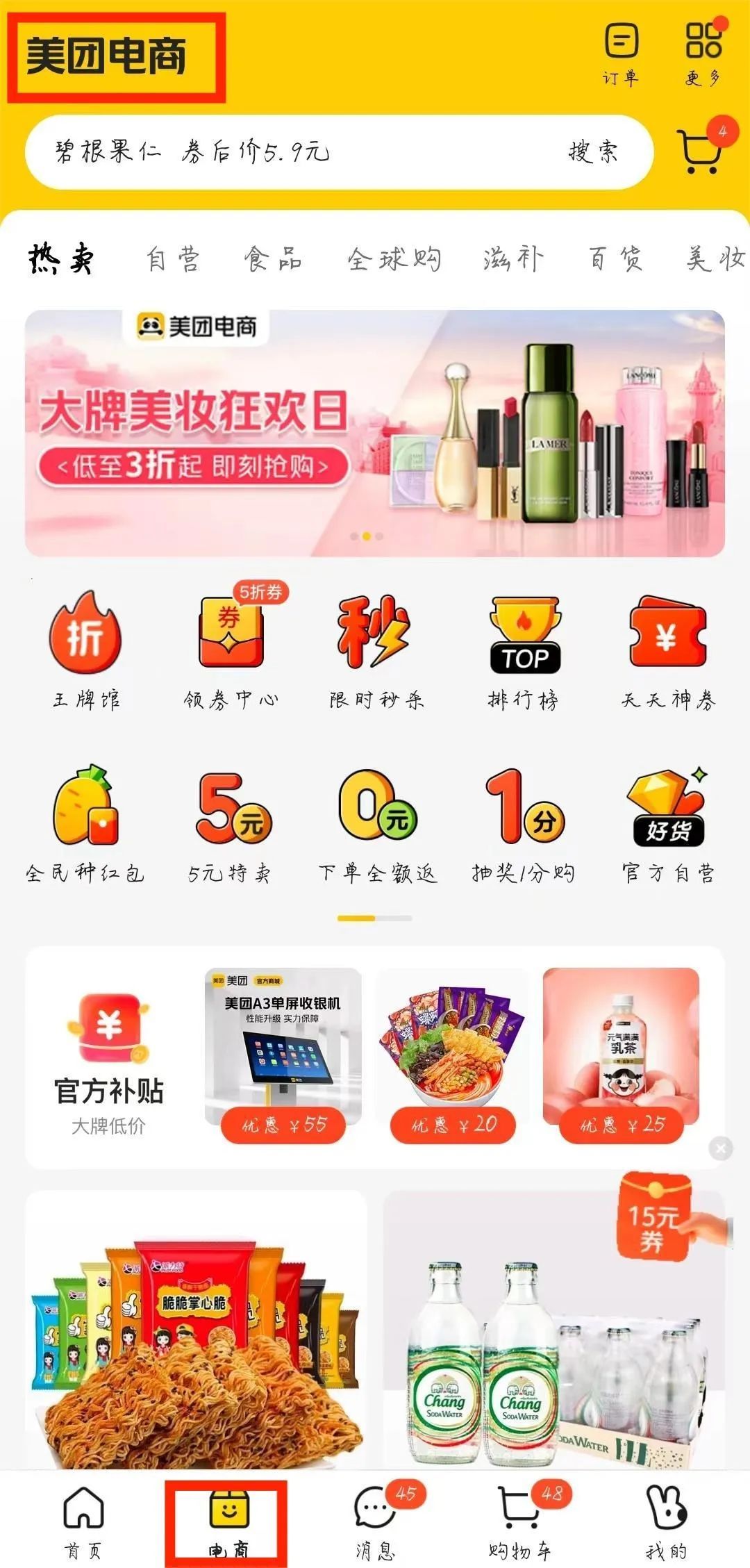
Task: Switch to the 自营 category tab
Action: point(173,259)
